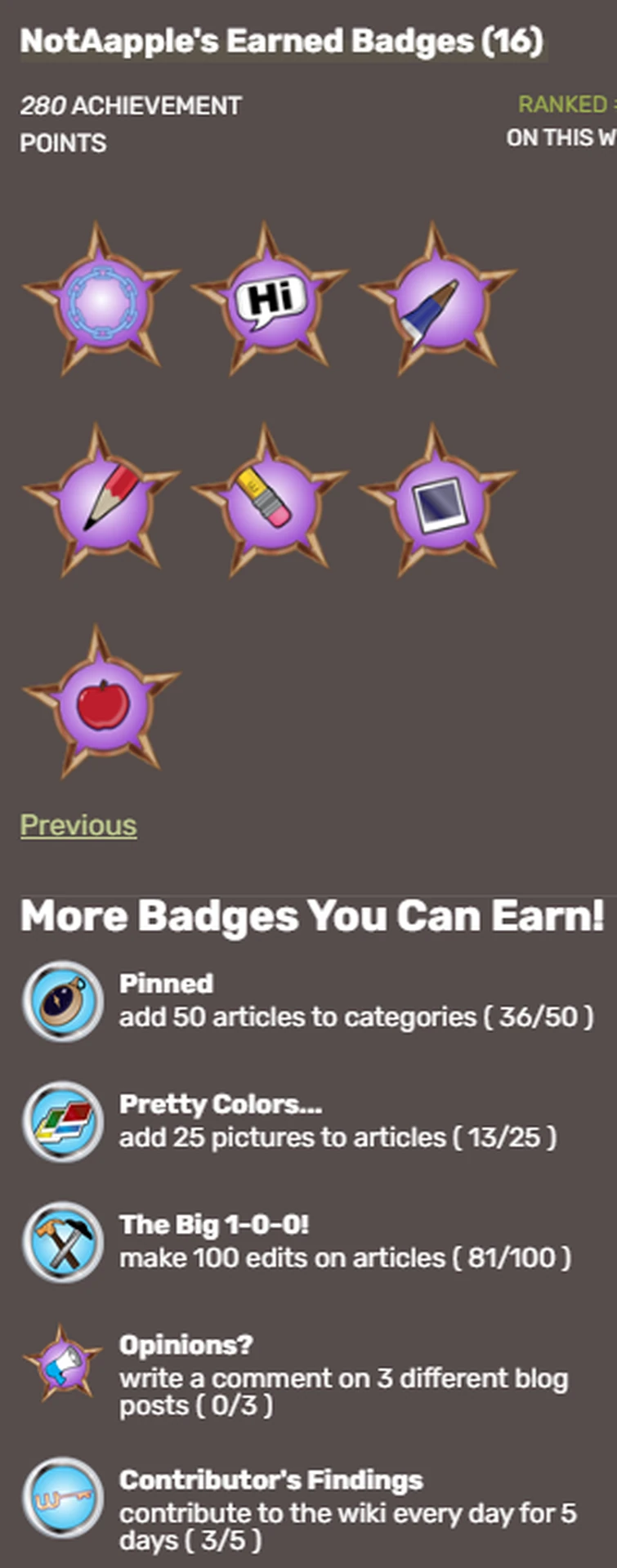Viewport: 617px width, 1568px height.
Task: Click the apple earned badge
Action: [x=103, y=704]
